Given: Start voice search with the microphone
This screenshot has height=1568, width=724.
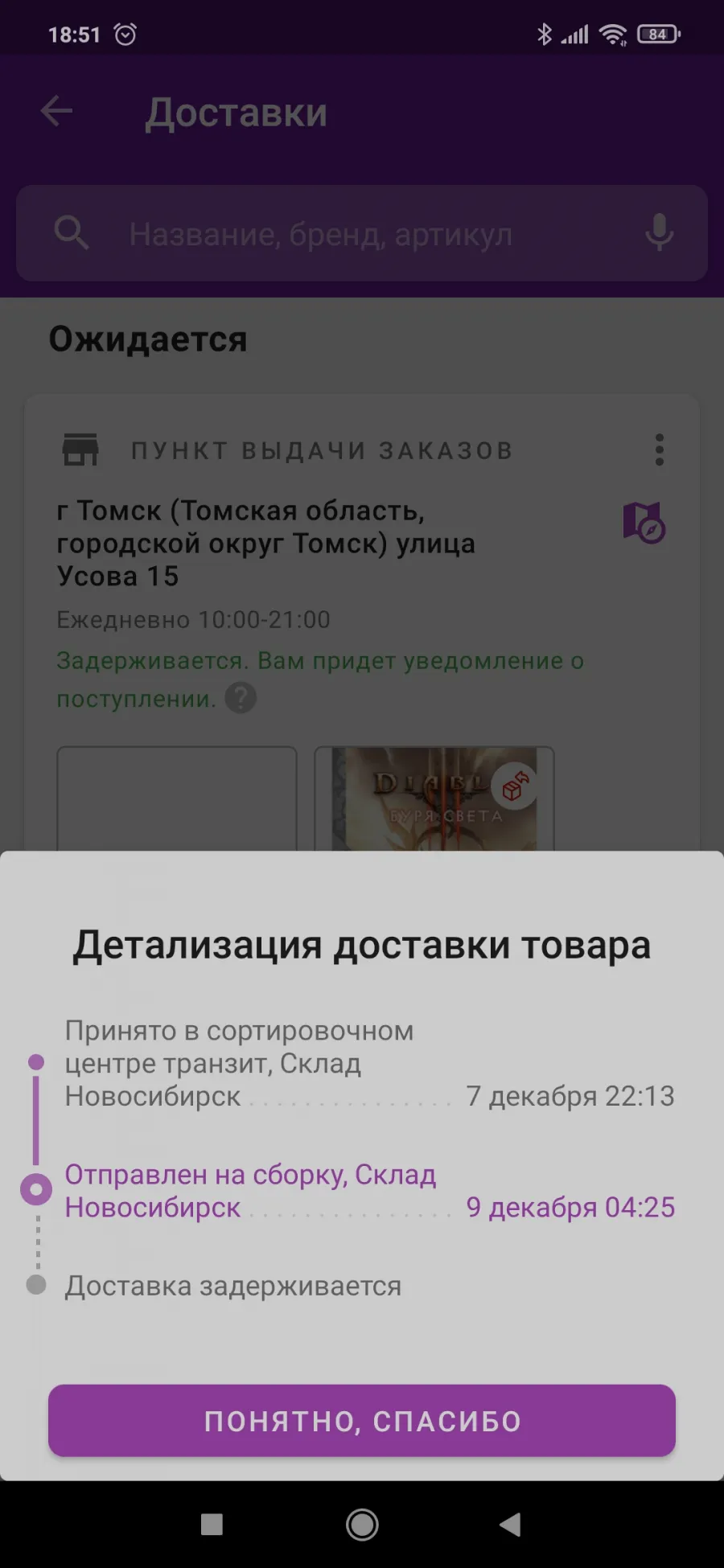Looking at the screenshot, I should point(659,233).
